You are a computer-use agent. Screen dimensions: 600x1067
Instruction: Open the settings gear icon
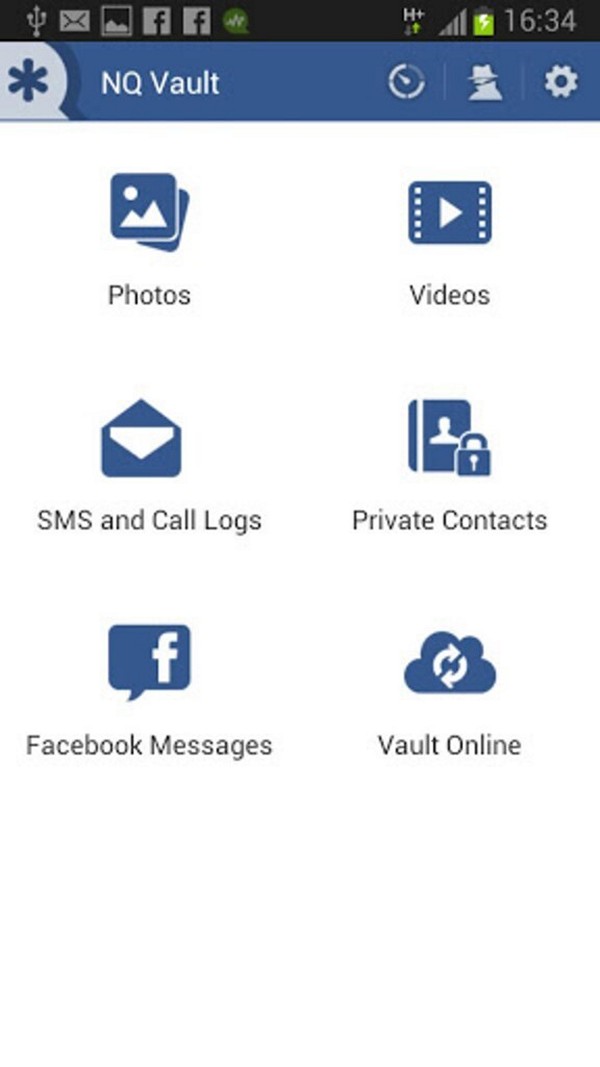tap(561, 82)
